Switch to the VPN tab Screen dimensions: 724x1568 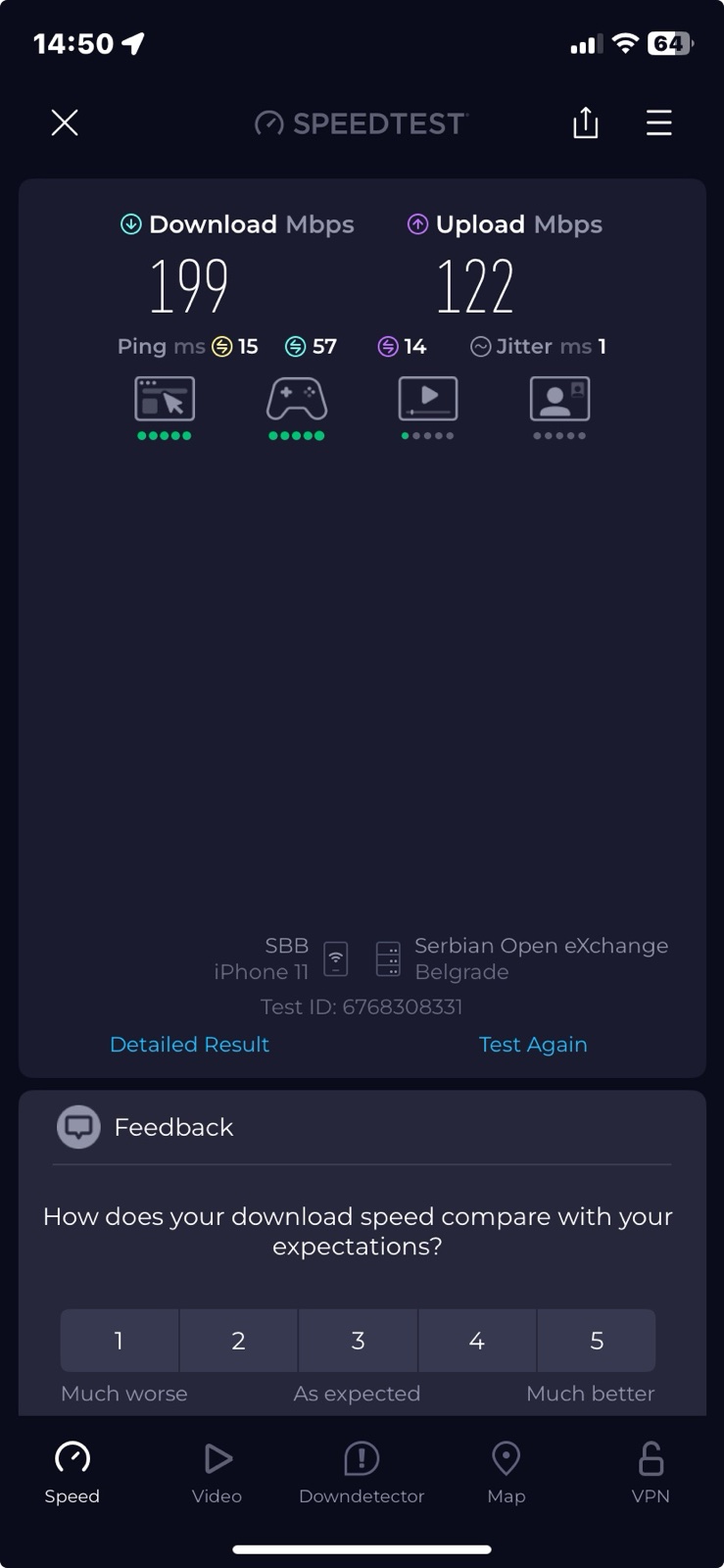[x=651, y=1471]
